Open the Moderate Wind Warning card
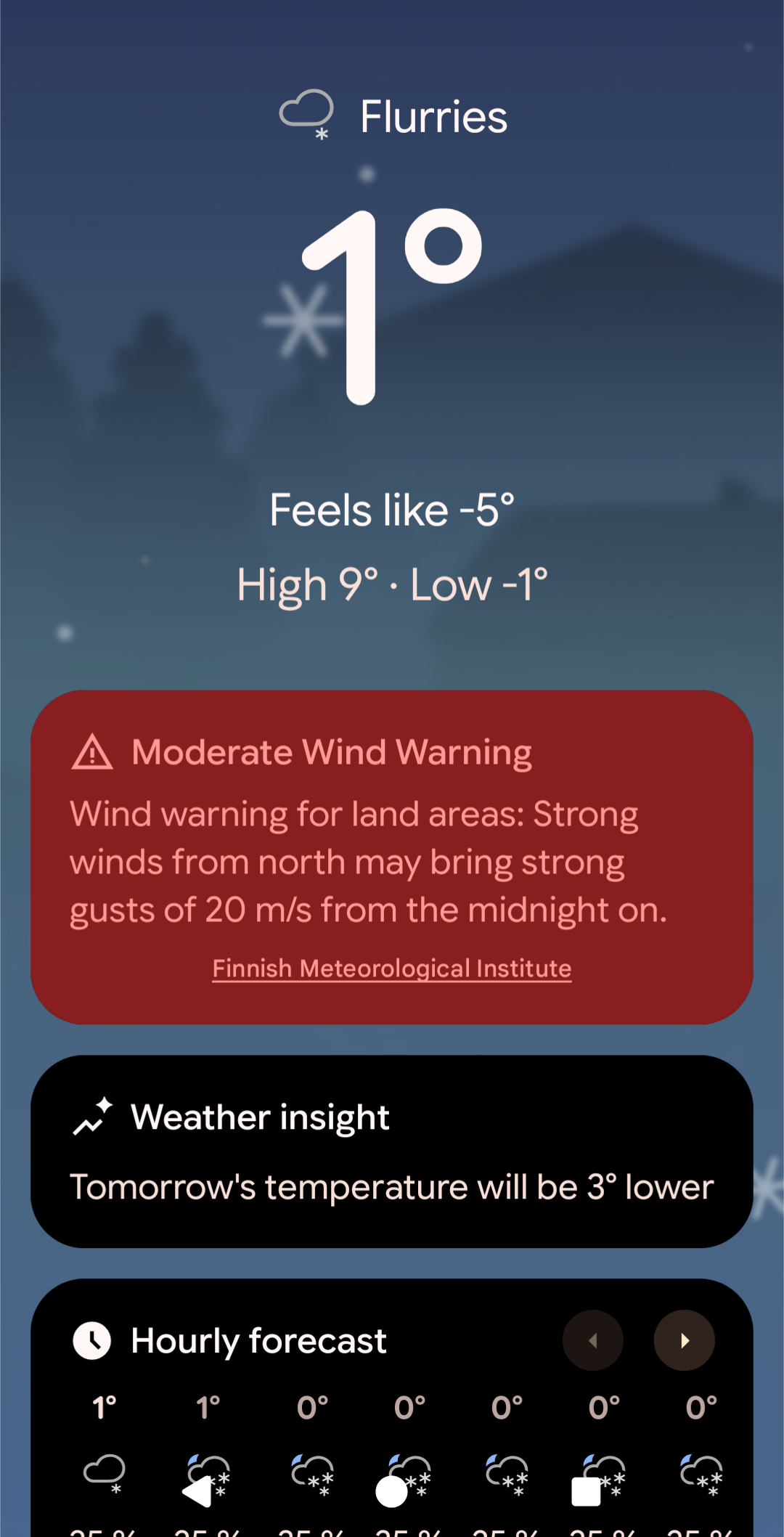 tap(391, 835)
